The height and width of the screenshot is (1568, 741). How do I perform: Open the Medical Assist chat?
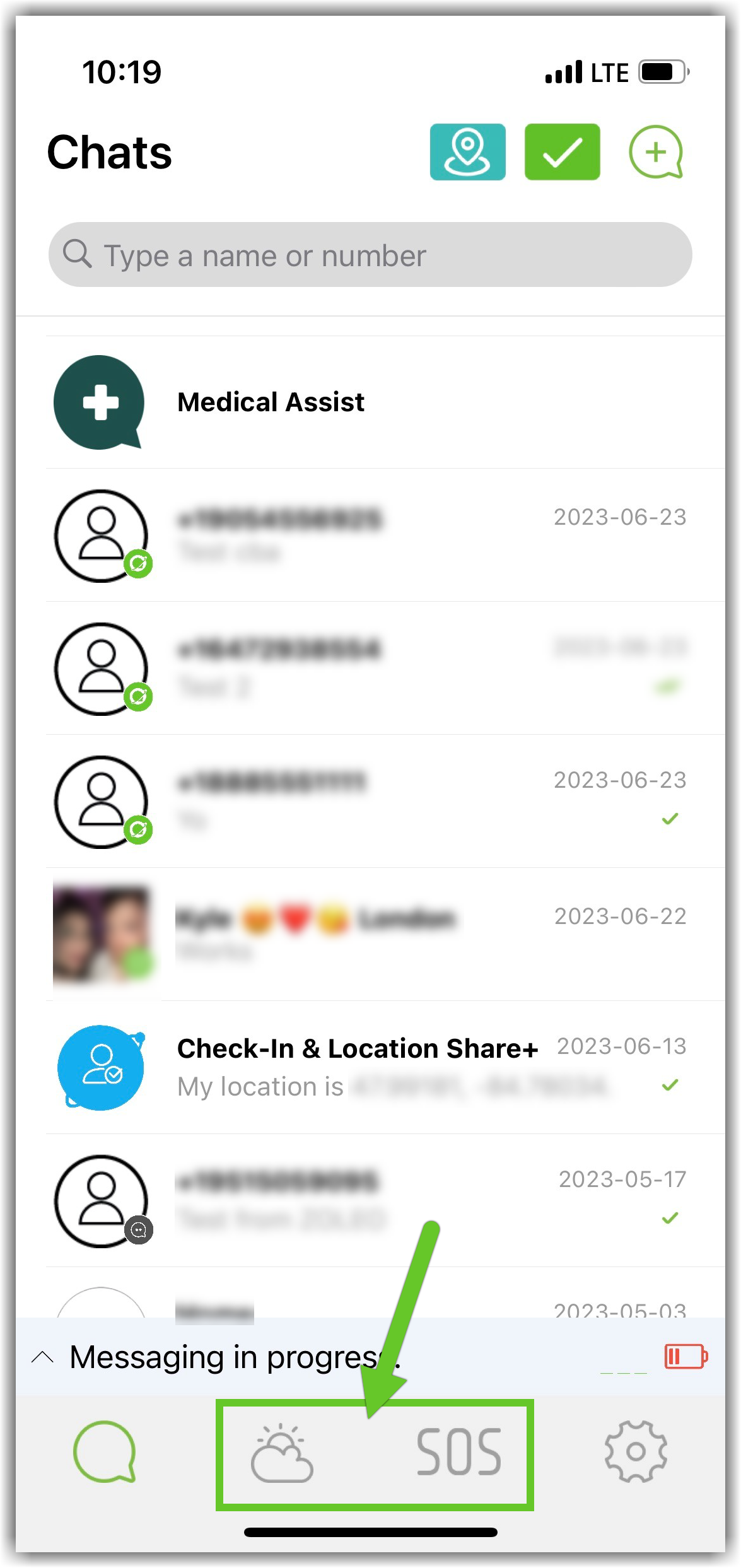385,402
